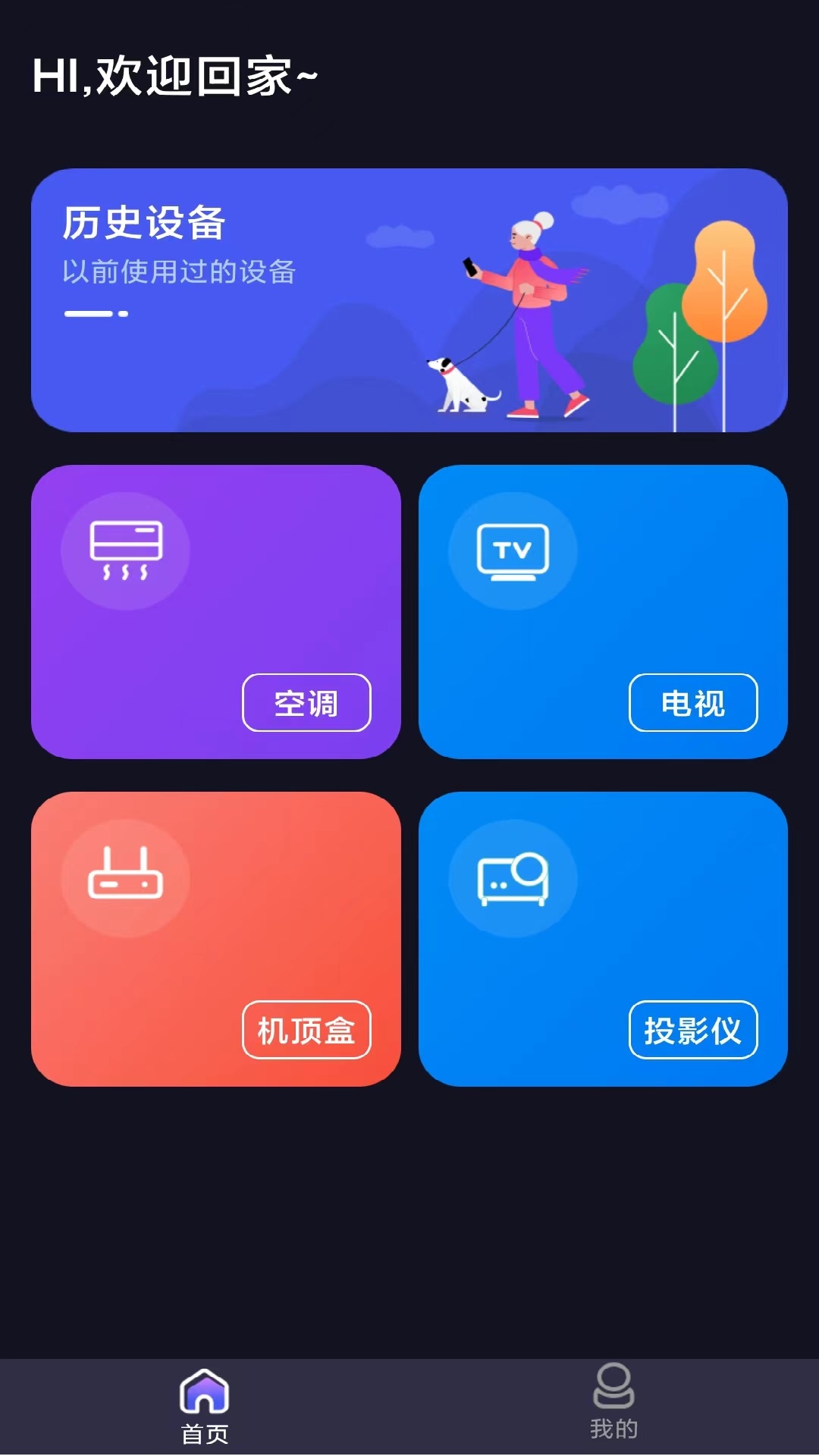Select the set-top box icon on the red card
Viewport: 819px width, 1456px height.
click(127, 877)
